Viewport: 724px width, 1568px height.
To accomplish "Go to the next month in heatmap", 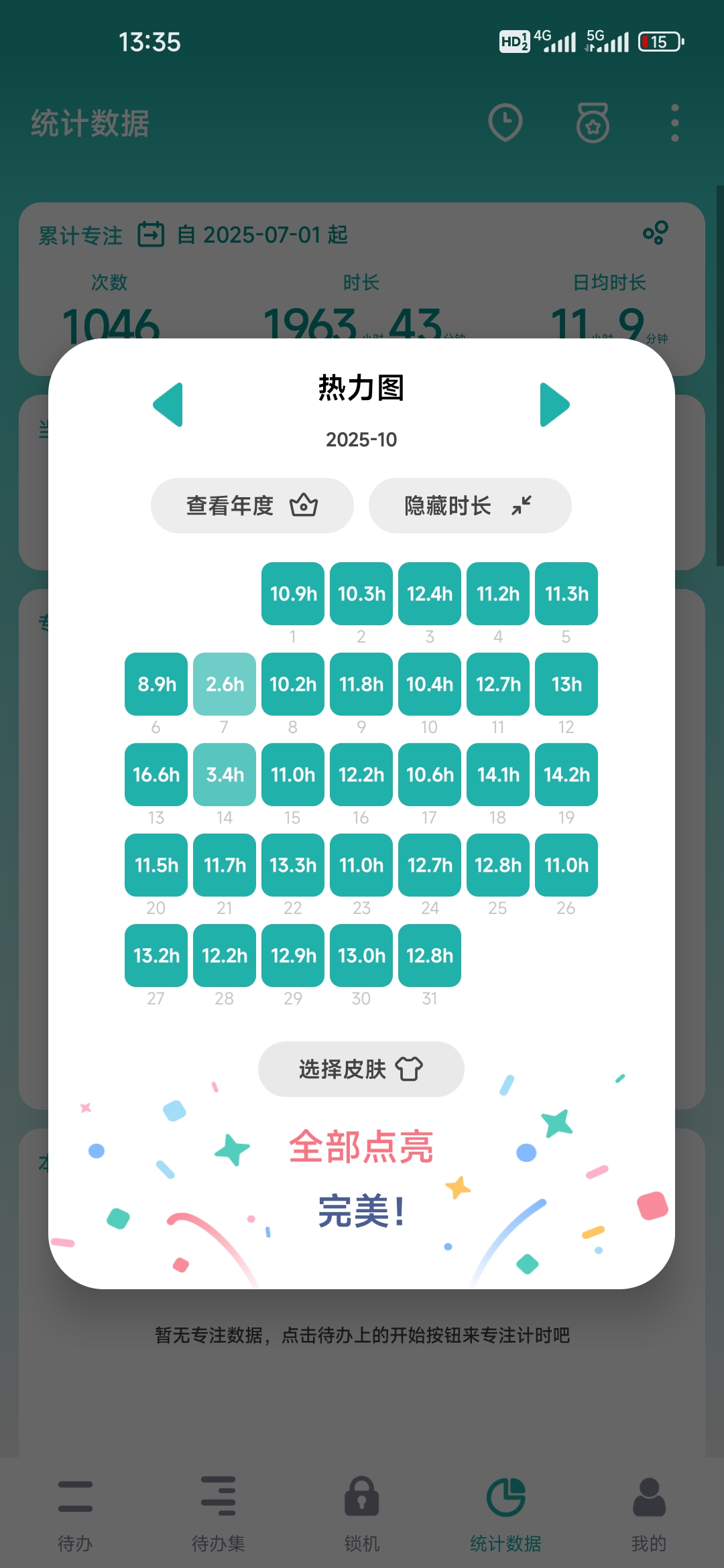I will (554, 405).
